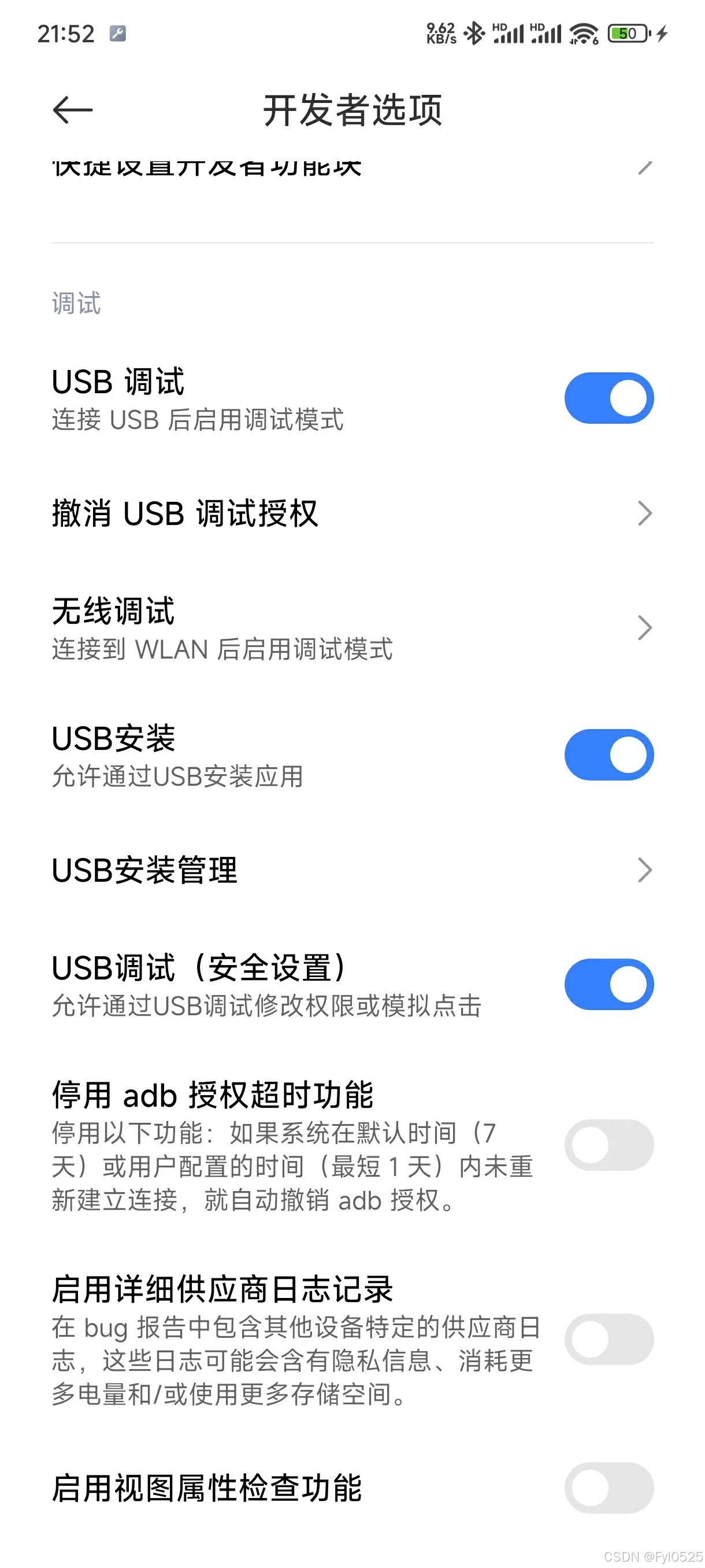Enable 启用视图属性检查功能 switch
The width and height of the screenshot is (705, 1568).
(x=609, y=1488)
